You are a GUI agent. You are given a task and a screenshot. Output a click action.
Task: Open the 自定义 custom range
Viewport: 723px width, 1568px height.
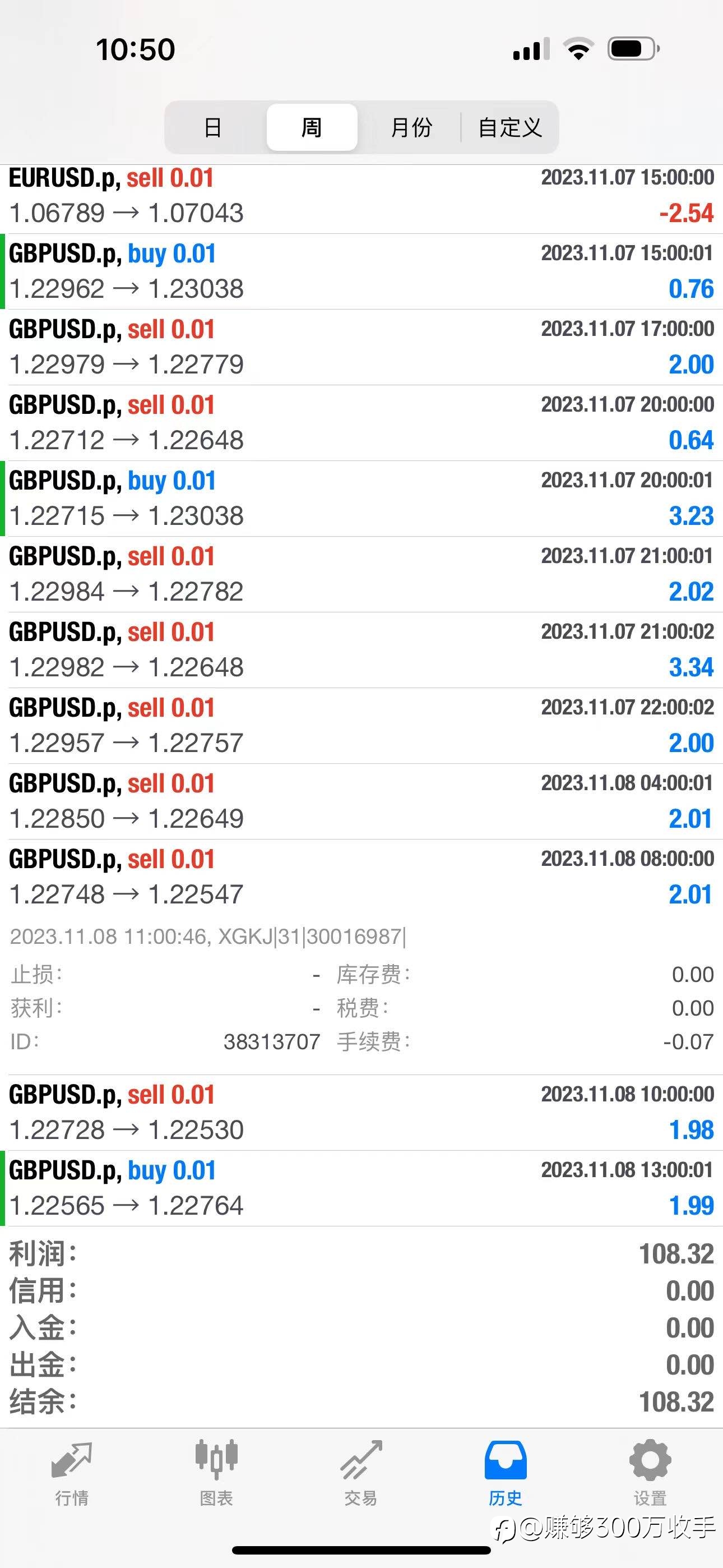(x=510, y=127)
